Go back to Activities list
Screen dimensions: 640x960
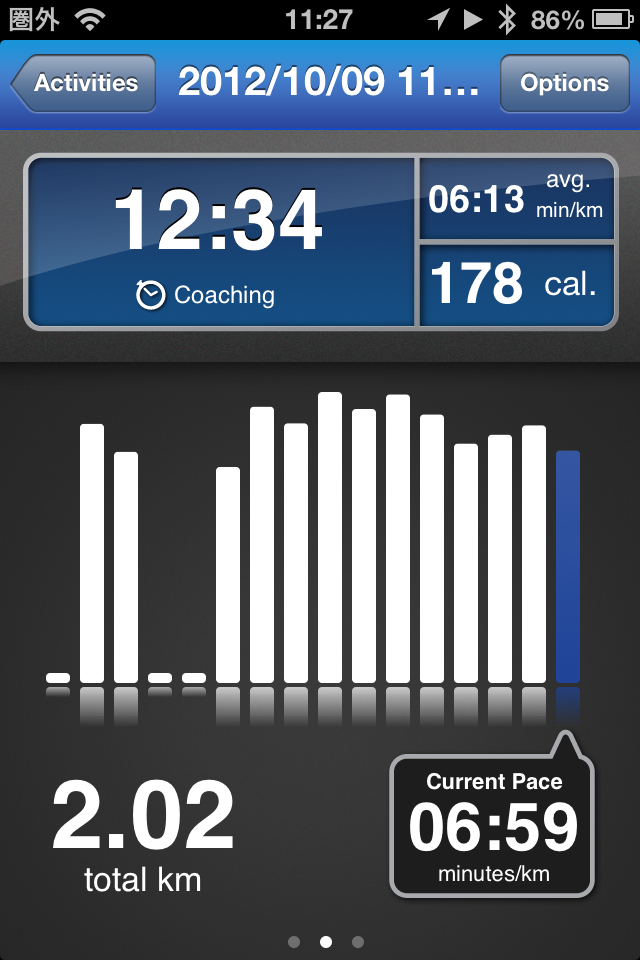(85, 84)
